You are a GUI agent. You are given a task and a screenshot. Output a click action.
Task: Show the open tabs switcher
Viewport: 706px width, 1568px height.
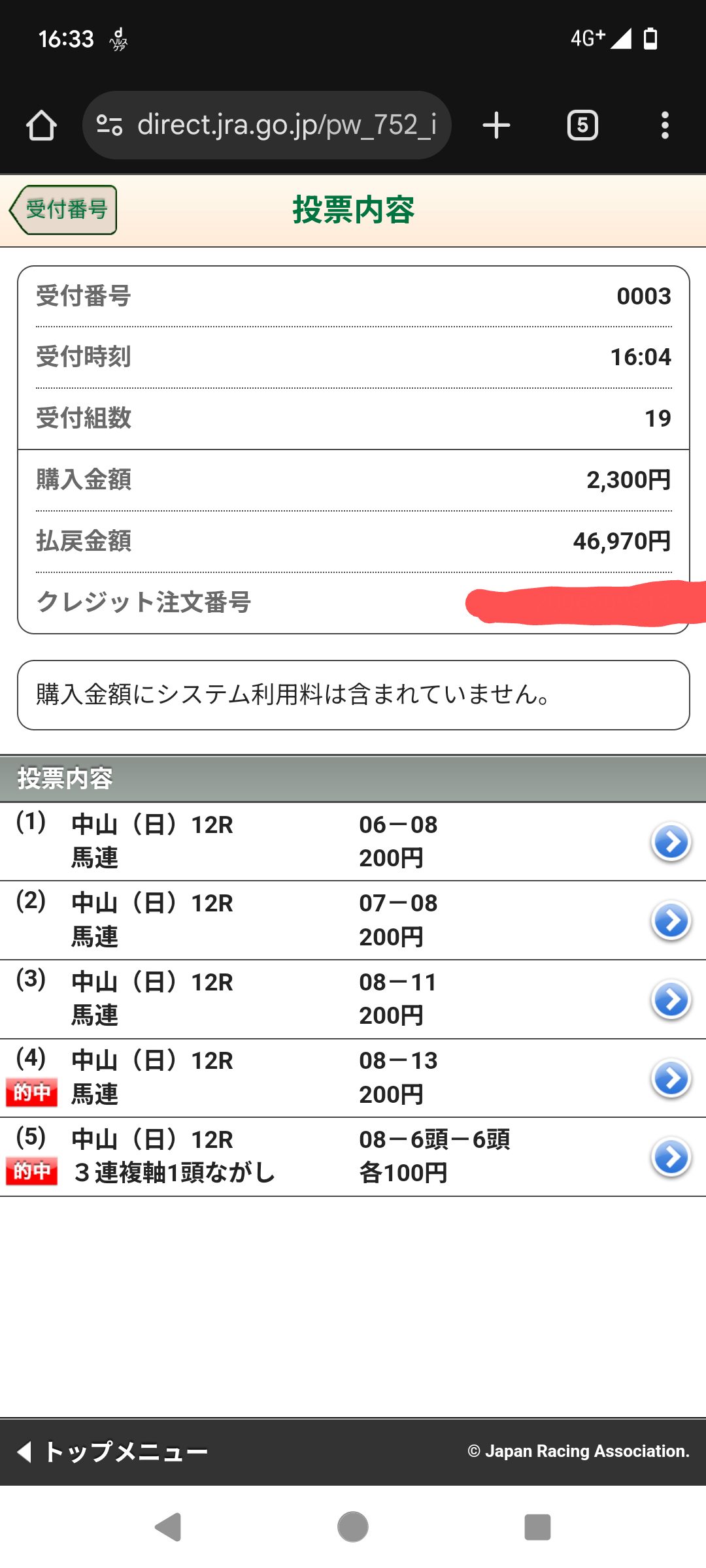pyautogui.click(x=582, y=125)
